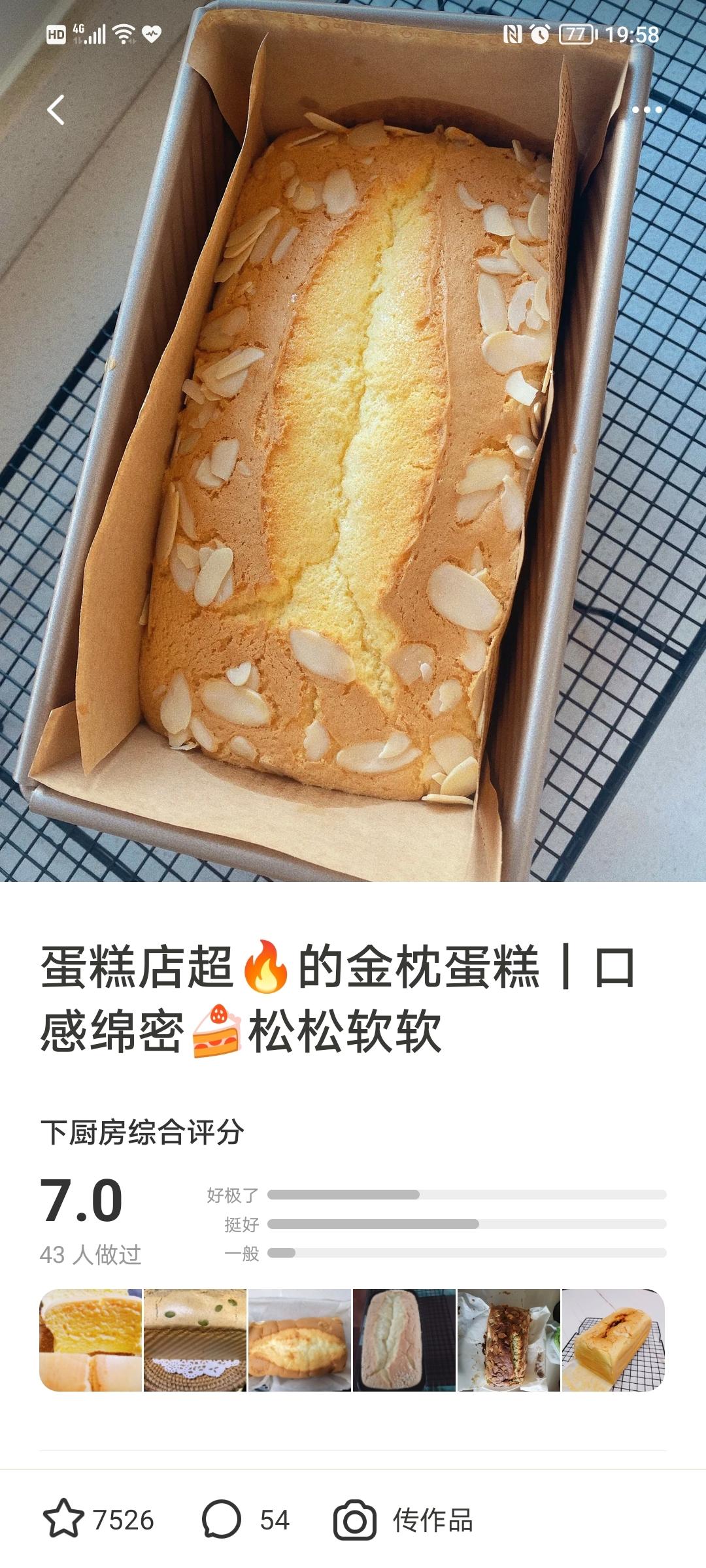The height and width of the screenshot is (1568, 706).
Task: Open the fifth user photo of almond-topped loaf
Action: 509,1340
